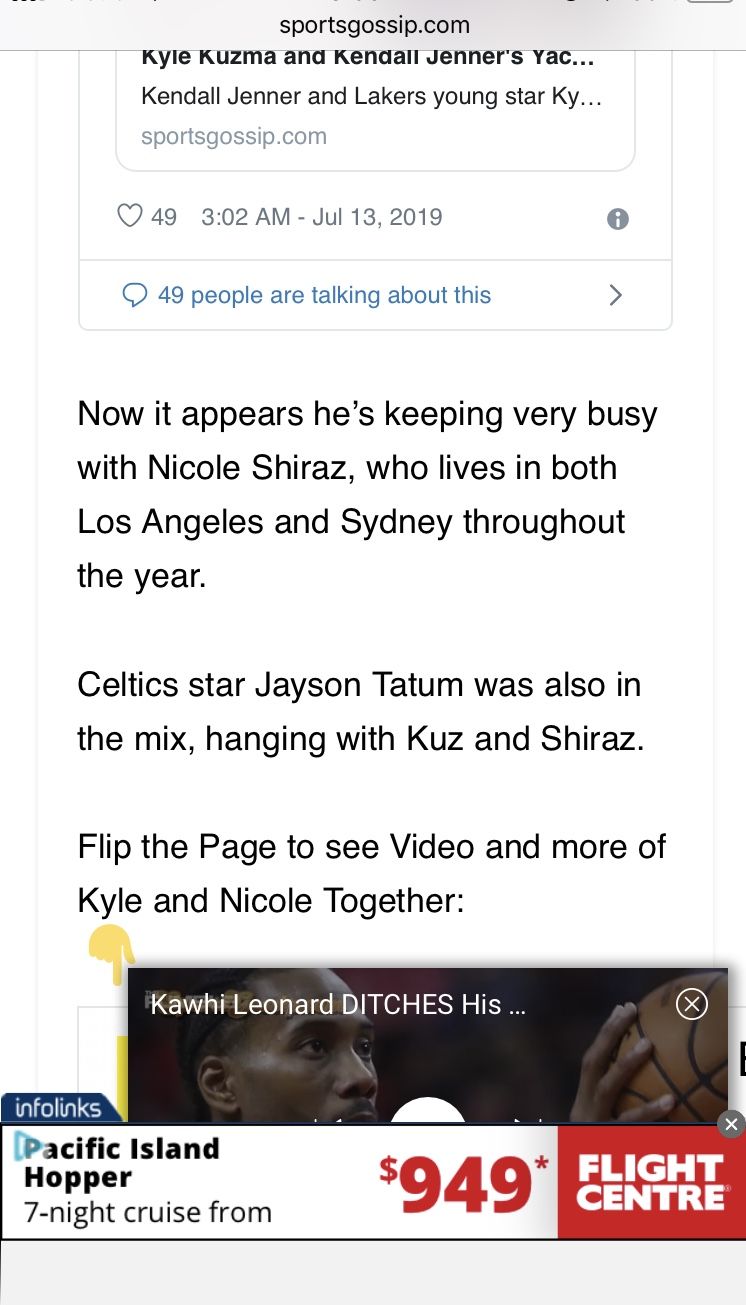Tap the sportsgossip.com address bar
The image size is (746, 1305).
[374, 24]
